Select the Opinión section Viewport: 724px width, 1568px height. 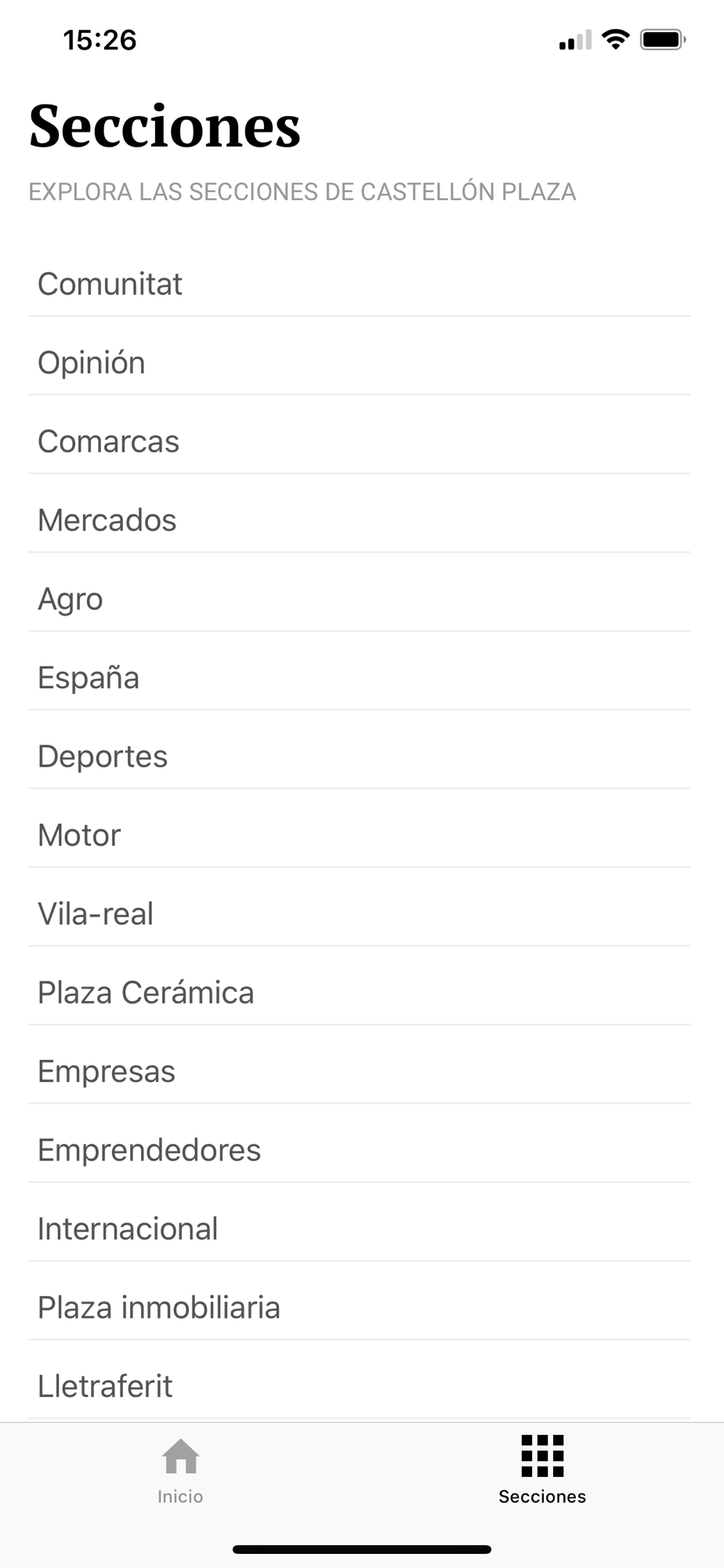[x=360, y=363]
